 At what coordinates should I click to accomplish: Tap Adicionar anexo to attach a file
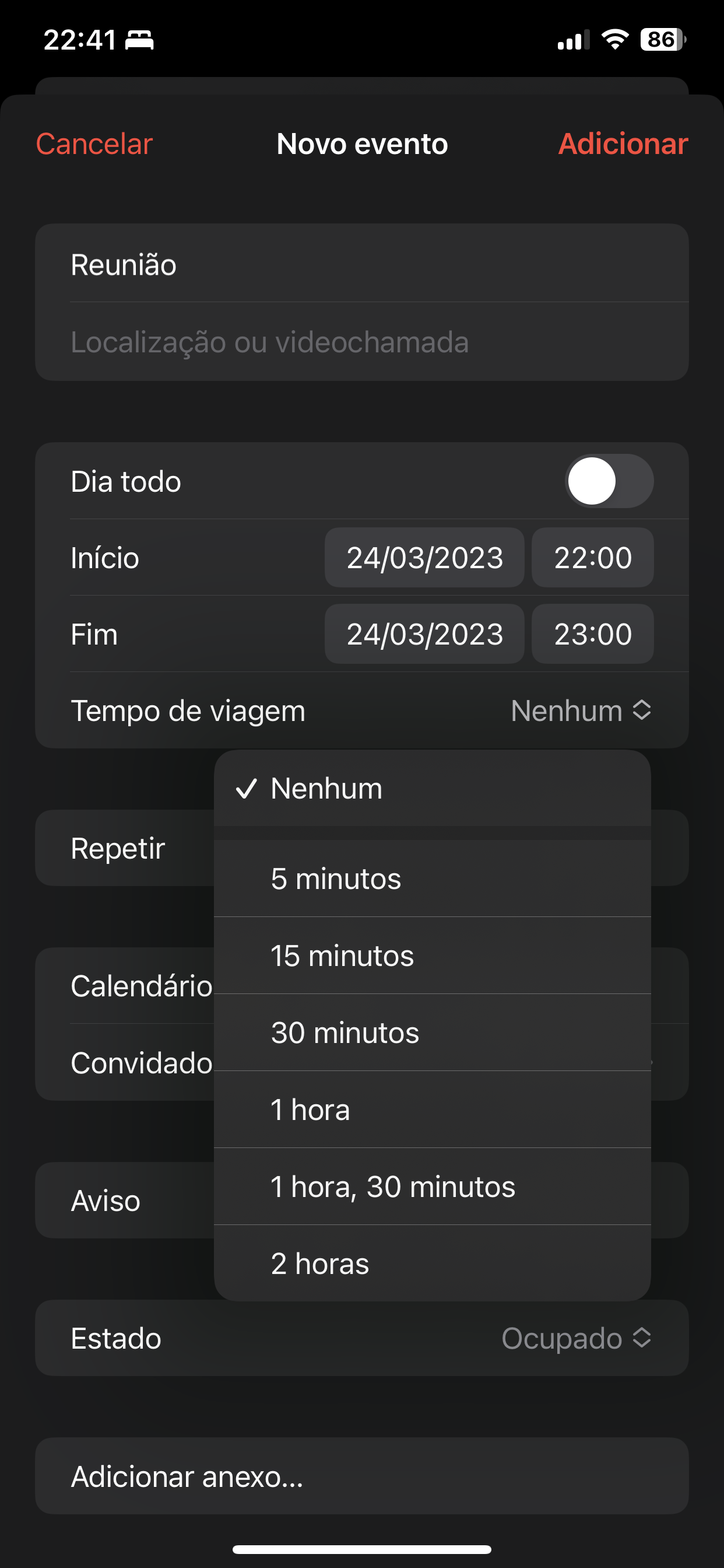[361, 1476]
